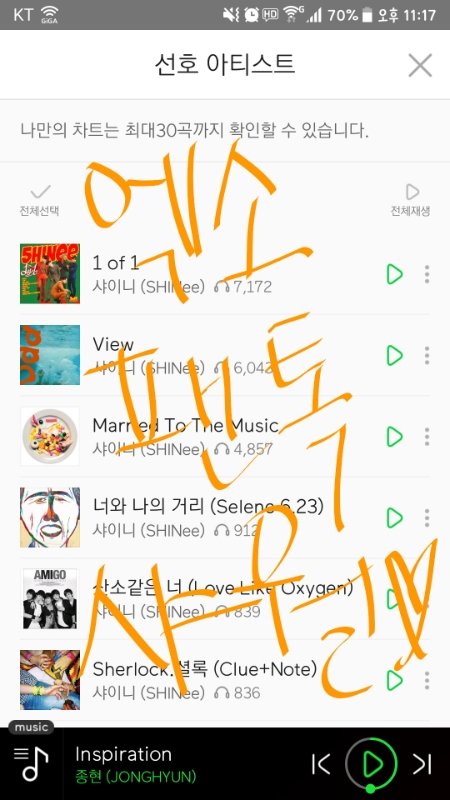Play the song 1 of 1
The image size is (450, 800).
coord(394,274)
